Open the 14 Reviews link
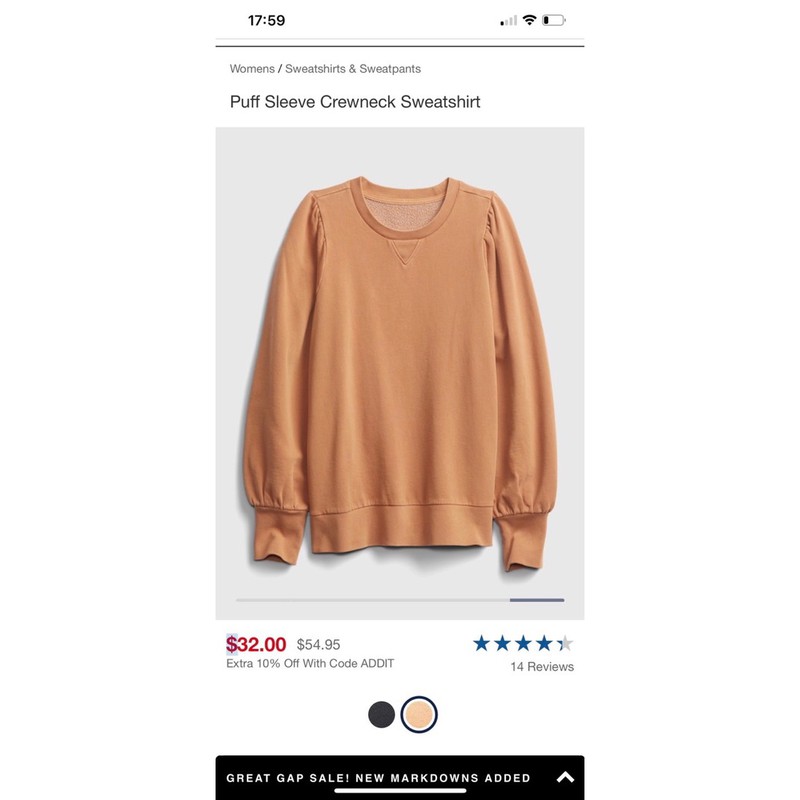Viewport: 800px width, 800px height. tap(542, 667)
